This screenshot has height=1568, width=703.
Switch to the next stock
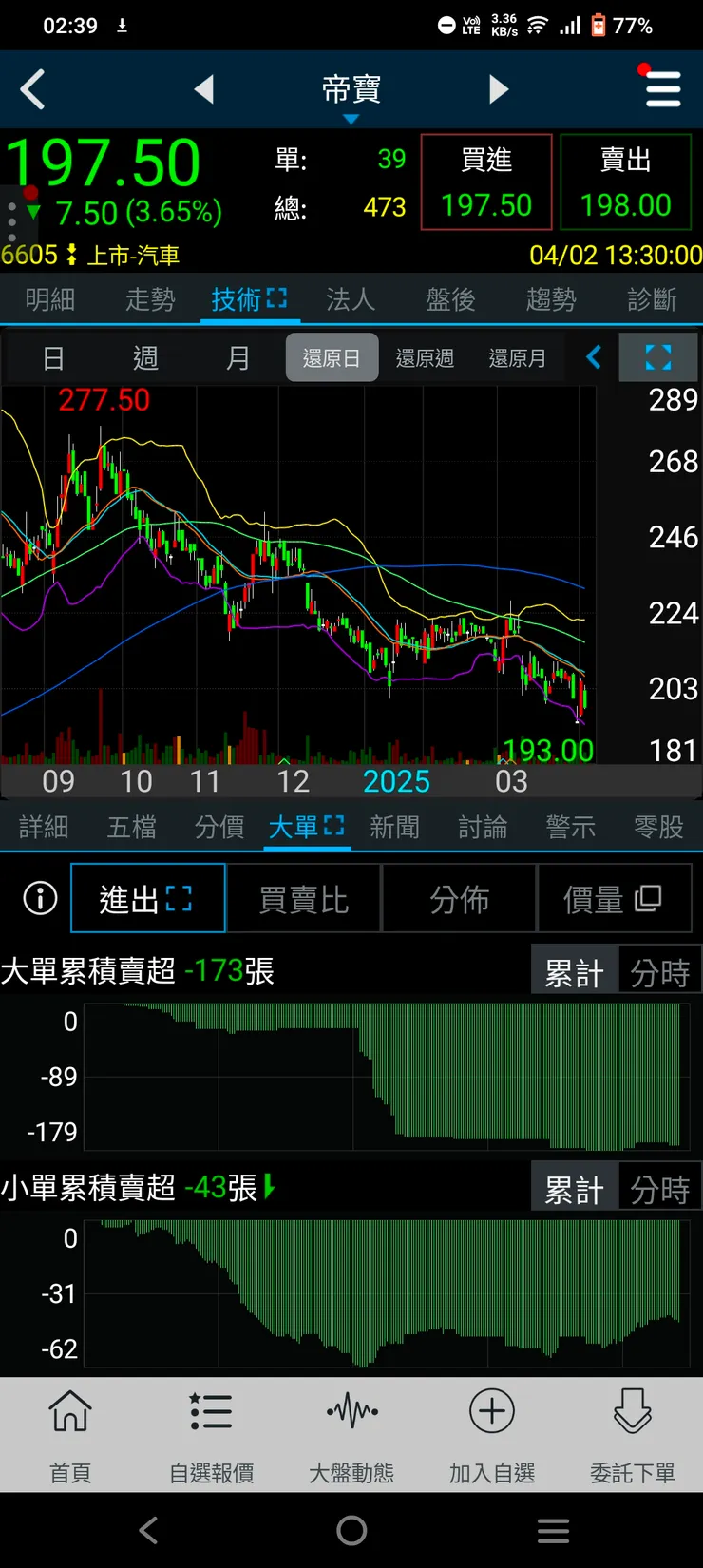click(499, 90)
